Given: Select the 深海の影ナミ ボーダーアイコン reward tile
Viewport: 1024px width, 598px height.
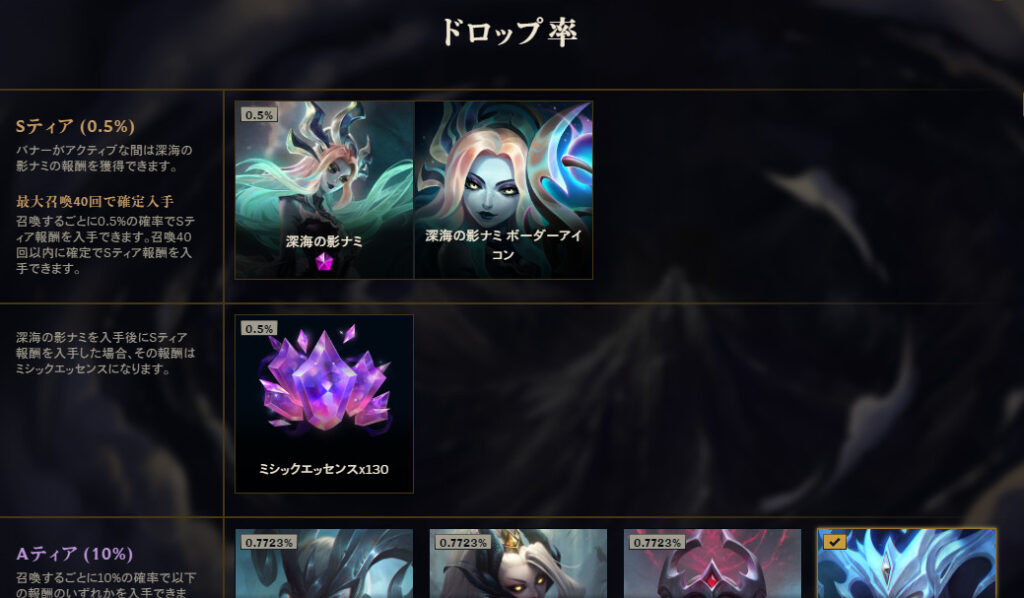Looking at the screenshot, I should pyautogui.click(x=503, y=189).
